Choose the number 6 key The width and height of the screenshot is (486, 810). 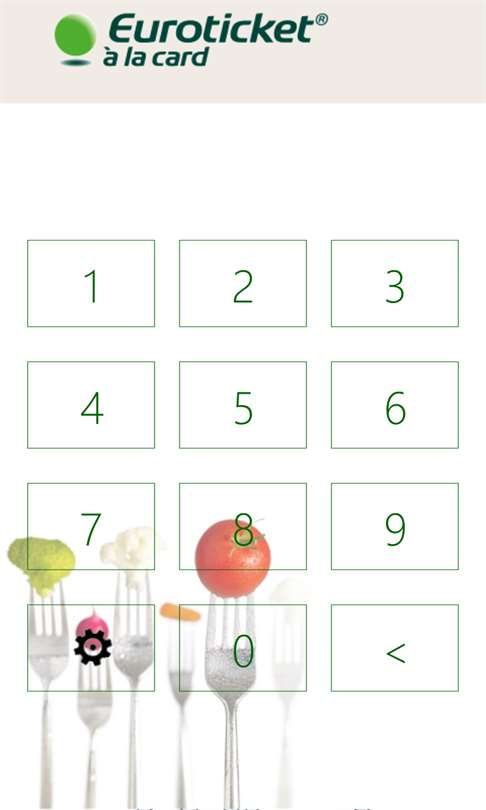pyautogui.click(x=395, y=405)
